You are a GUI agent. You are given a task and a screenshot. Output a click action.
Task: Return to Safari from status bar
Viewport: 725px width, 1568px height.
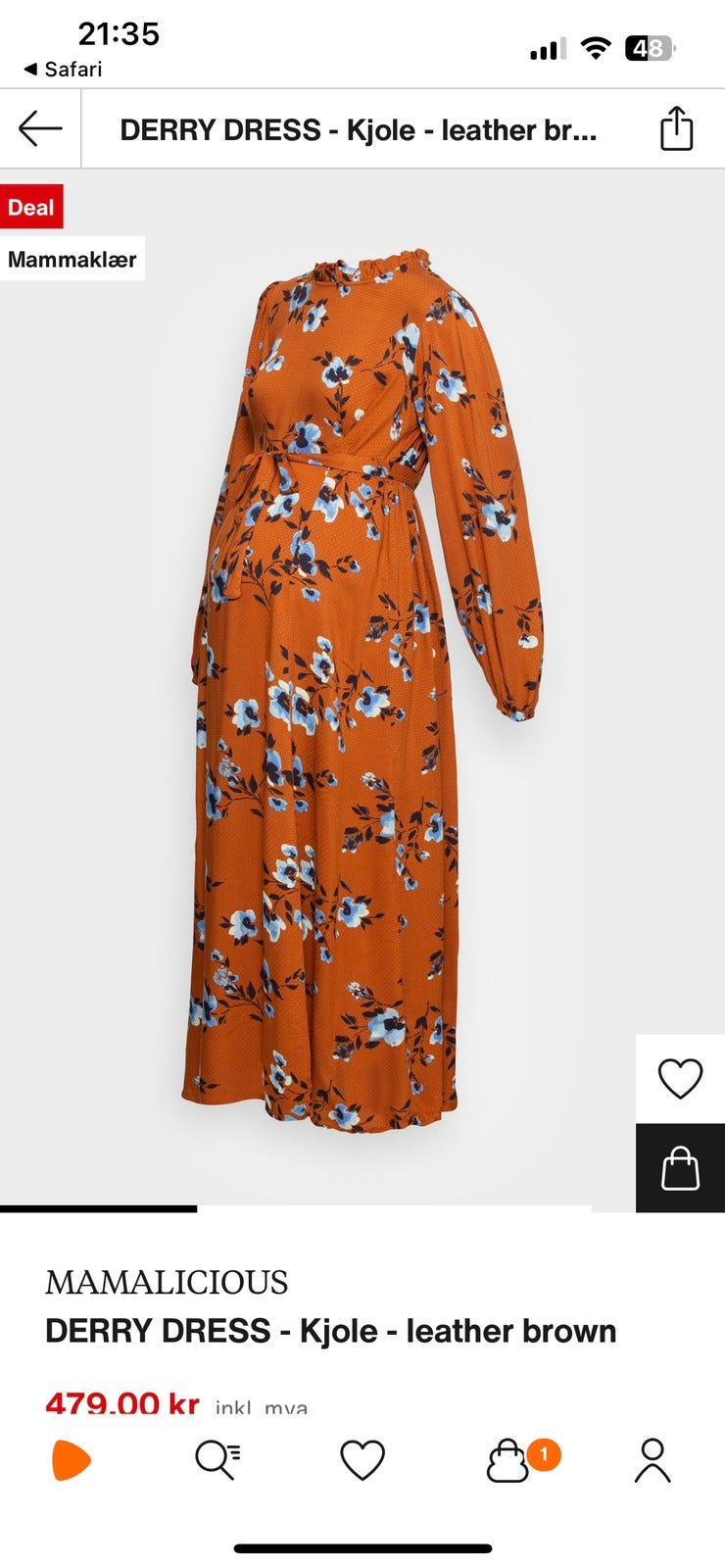point(63,69)
